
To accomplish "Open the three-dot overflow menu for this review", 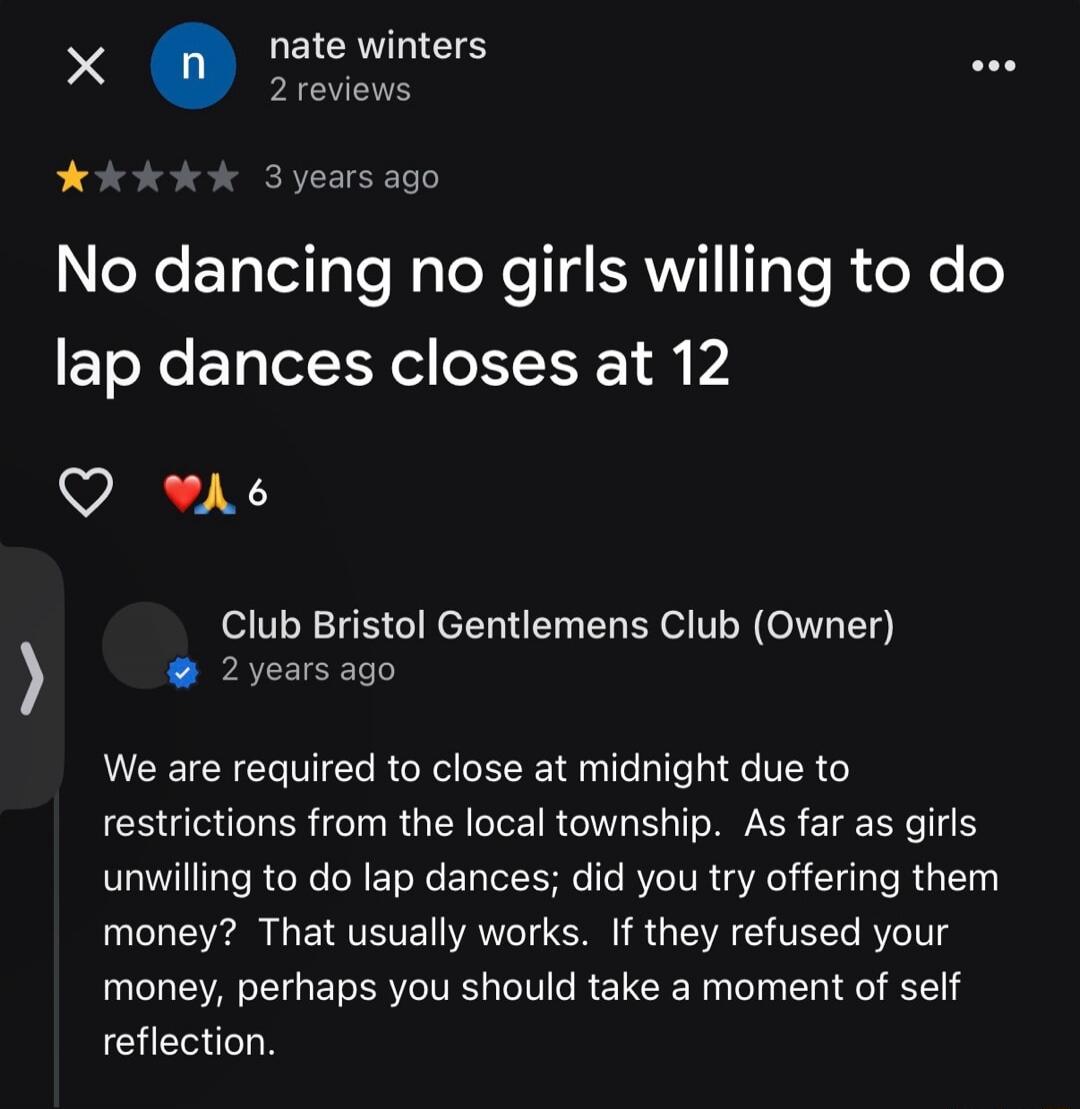I will [993, 66].
